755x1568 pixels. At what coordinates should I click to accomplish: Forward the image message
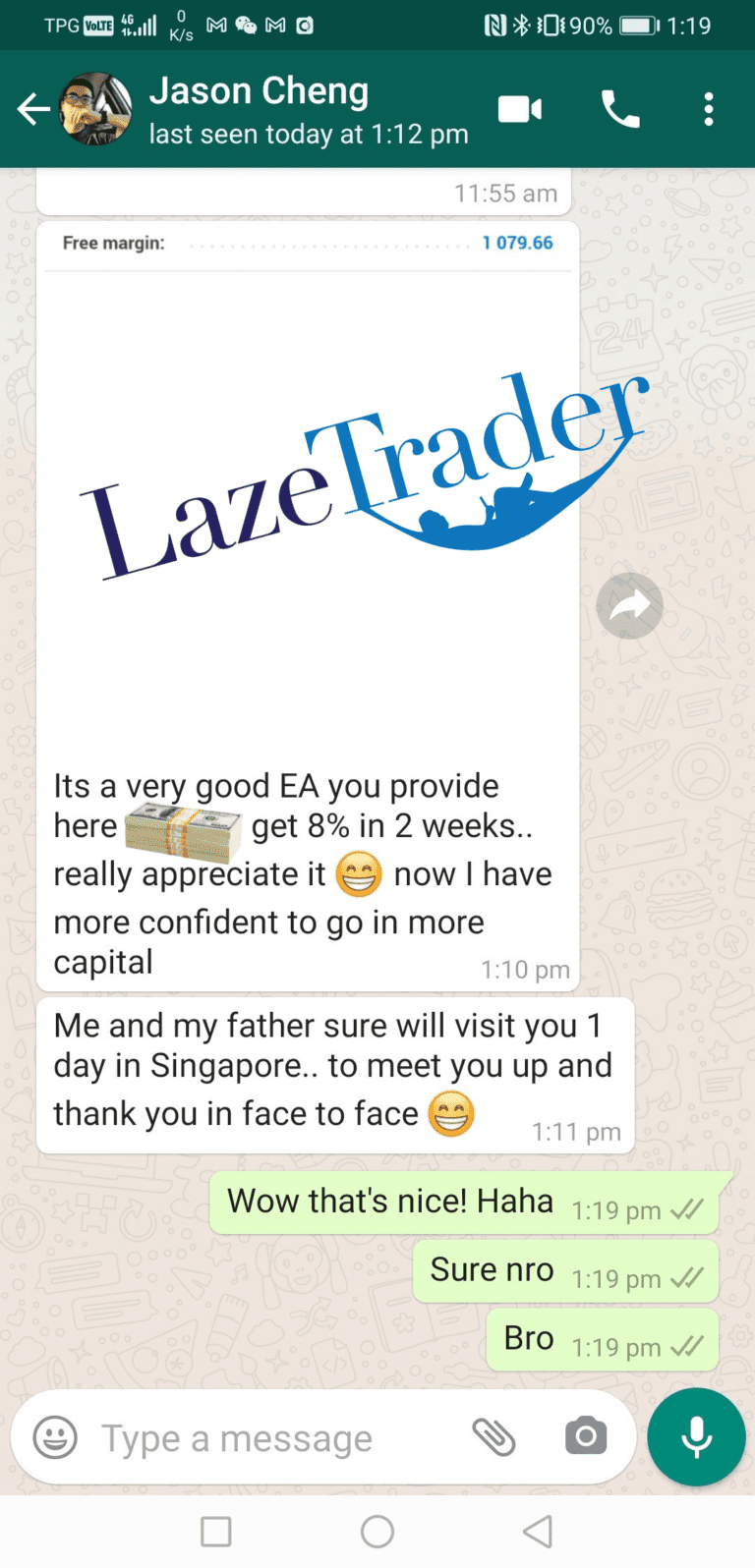(x=629, y=606)
